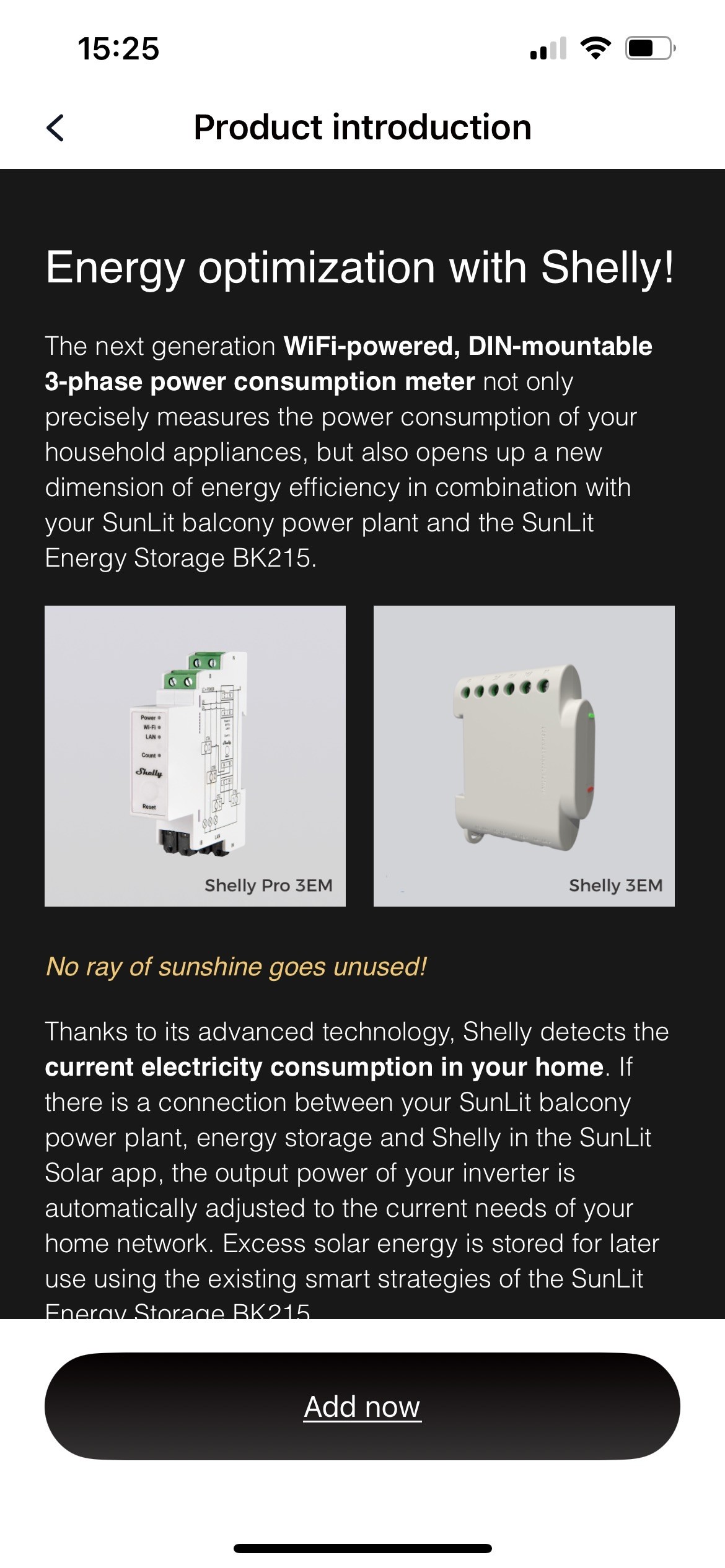Go back from Product introduction
The image size is (725, 1568).
pos(56,128)
